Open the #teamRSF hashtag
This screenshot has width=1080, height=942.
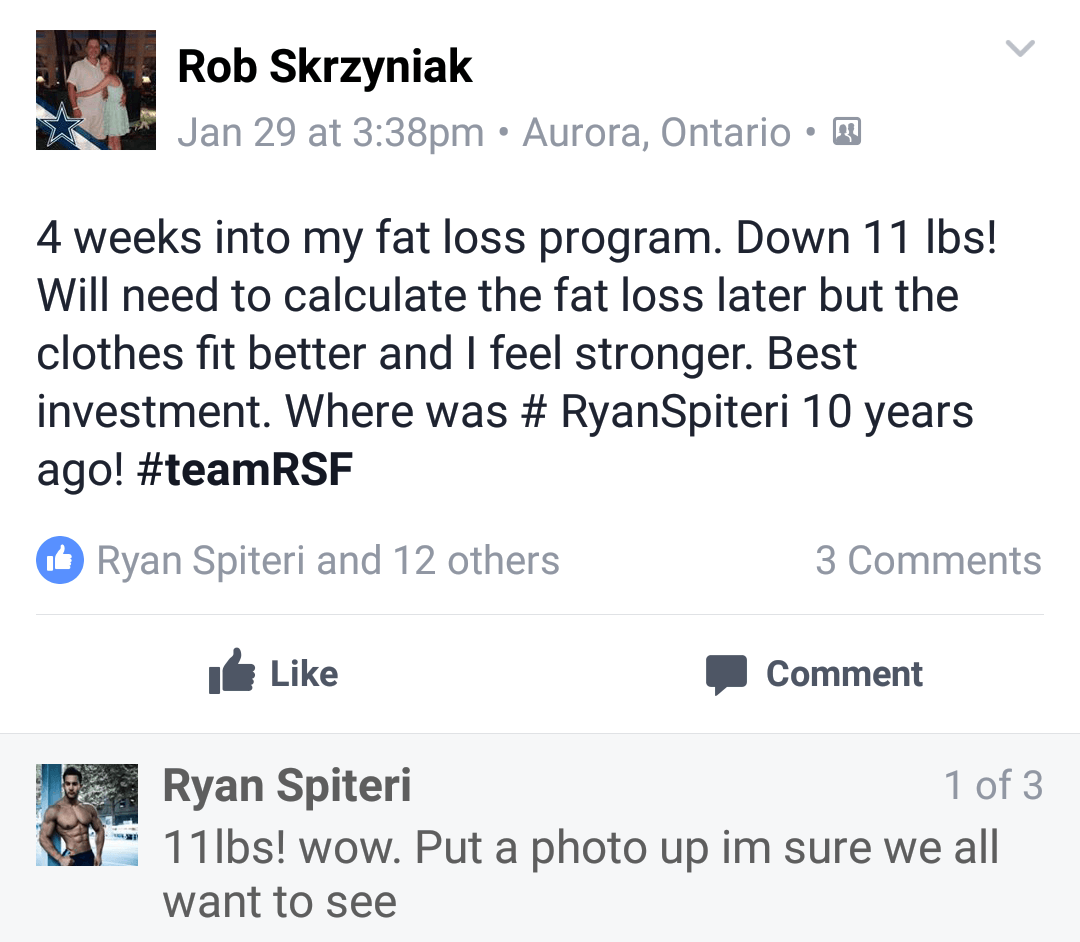(x=244, y=471)
